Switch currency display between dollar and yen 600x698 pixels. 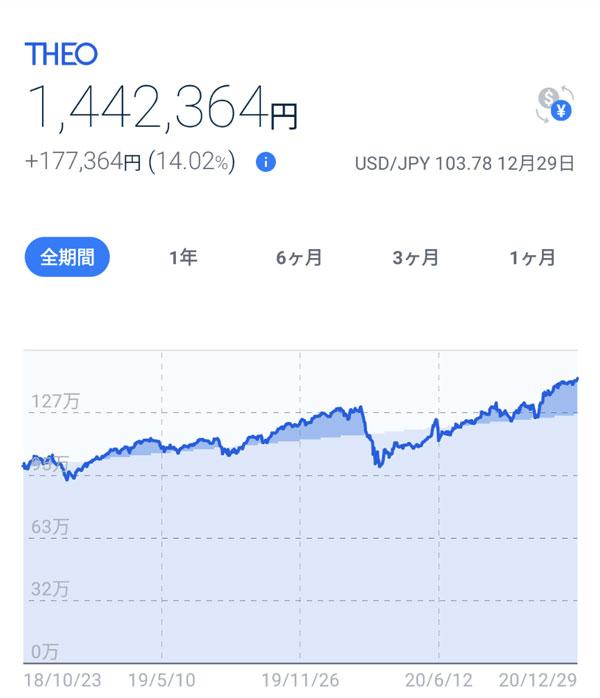[553, 105]
